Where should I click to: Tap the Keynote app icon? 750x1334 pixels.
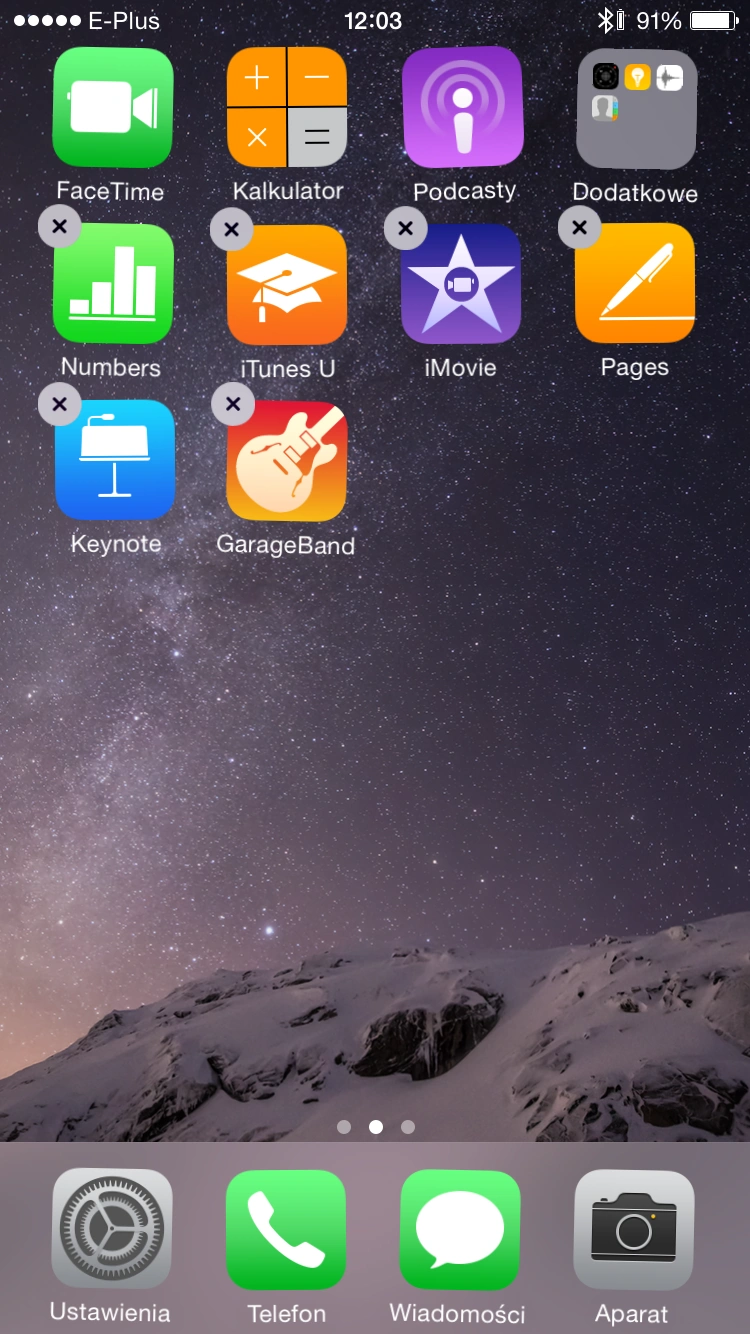(115, 461)
